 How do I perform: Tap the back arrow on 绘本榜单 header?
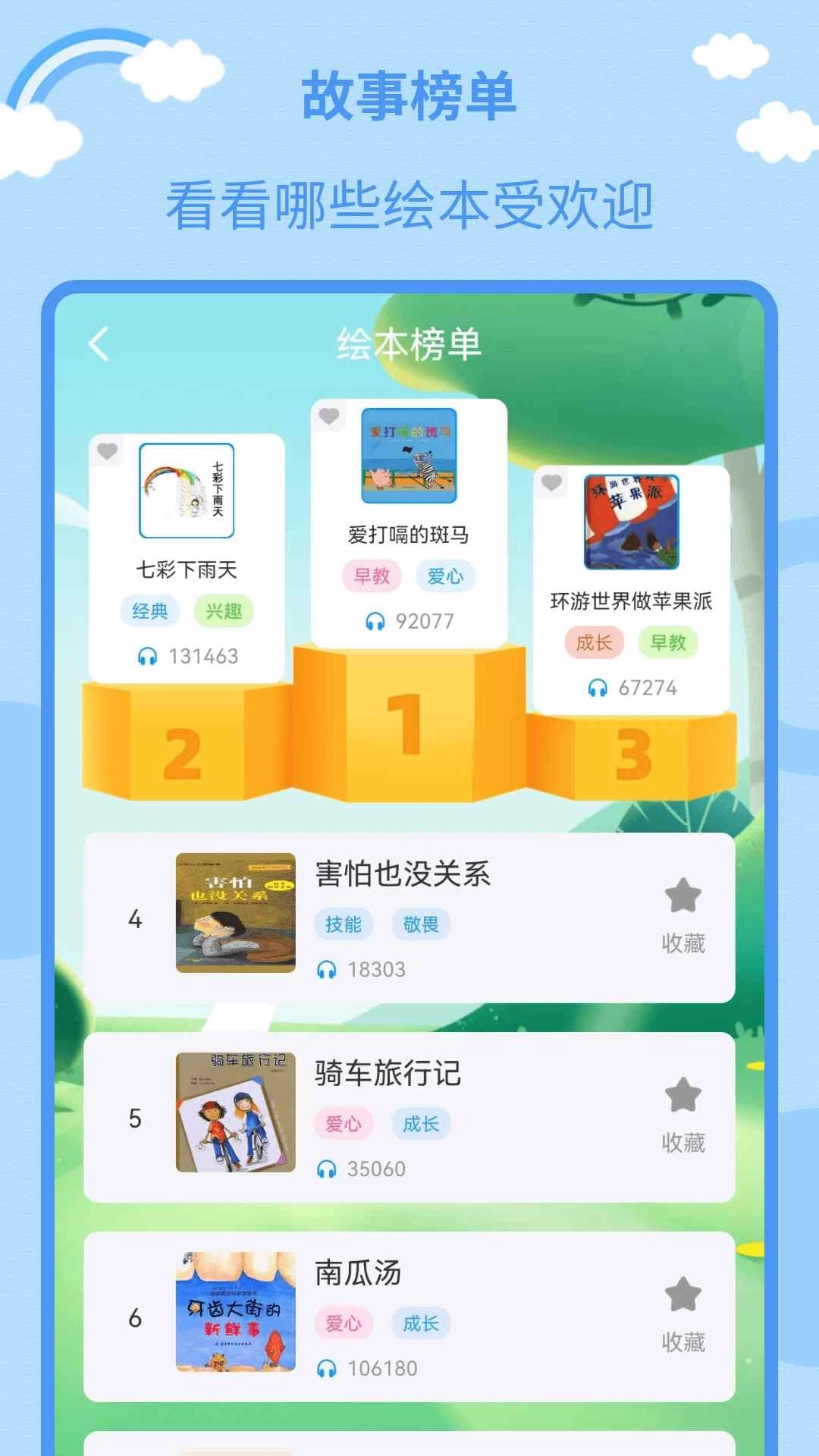click(x=99, y=343)
